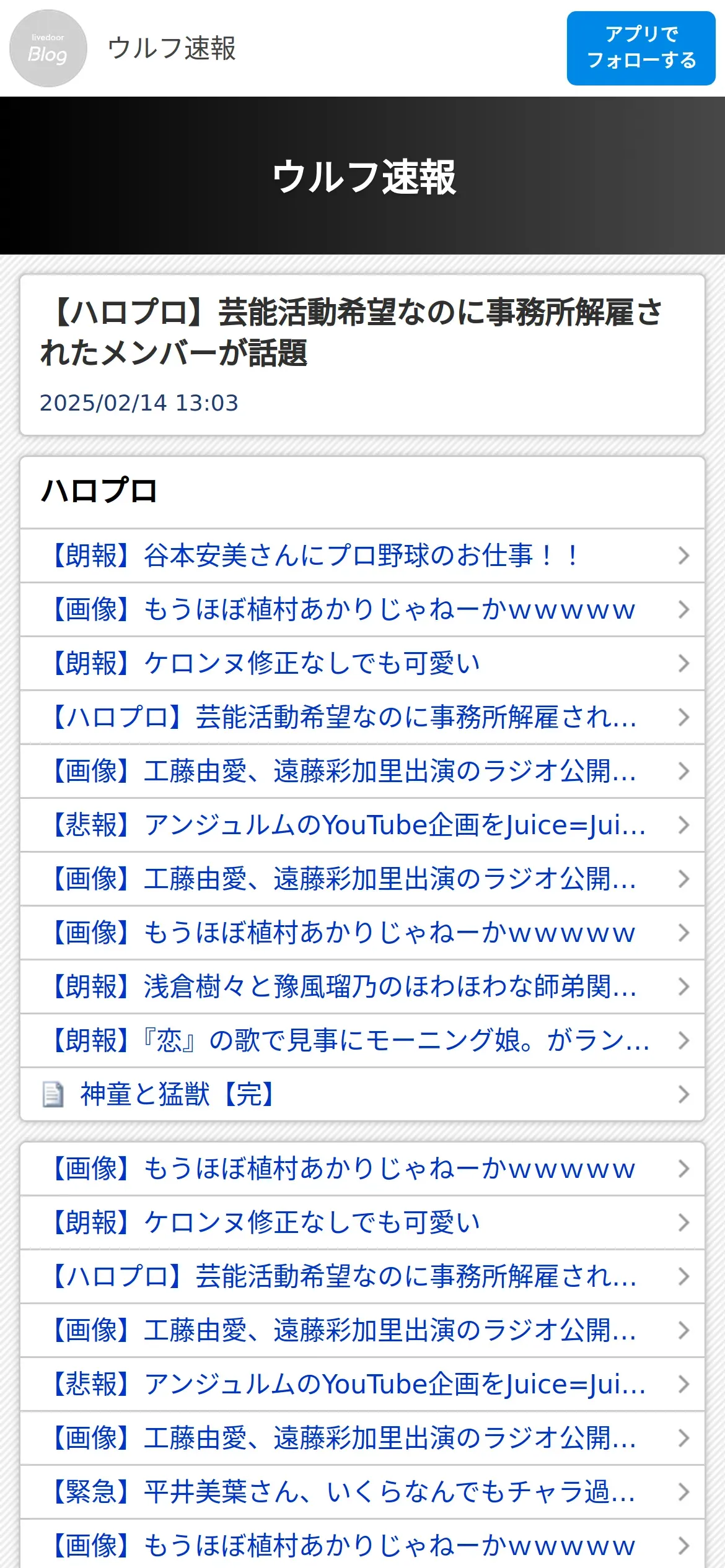725x1568 pixels.
Task: Open the 【朗報】谷本安美さんにプロ野球のお仕事 article
Action: (x=362, y=555)
